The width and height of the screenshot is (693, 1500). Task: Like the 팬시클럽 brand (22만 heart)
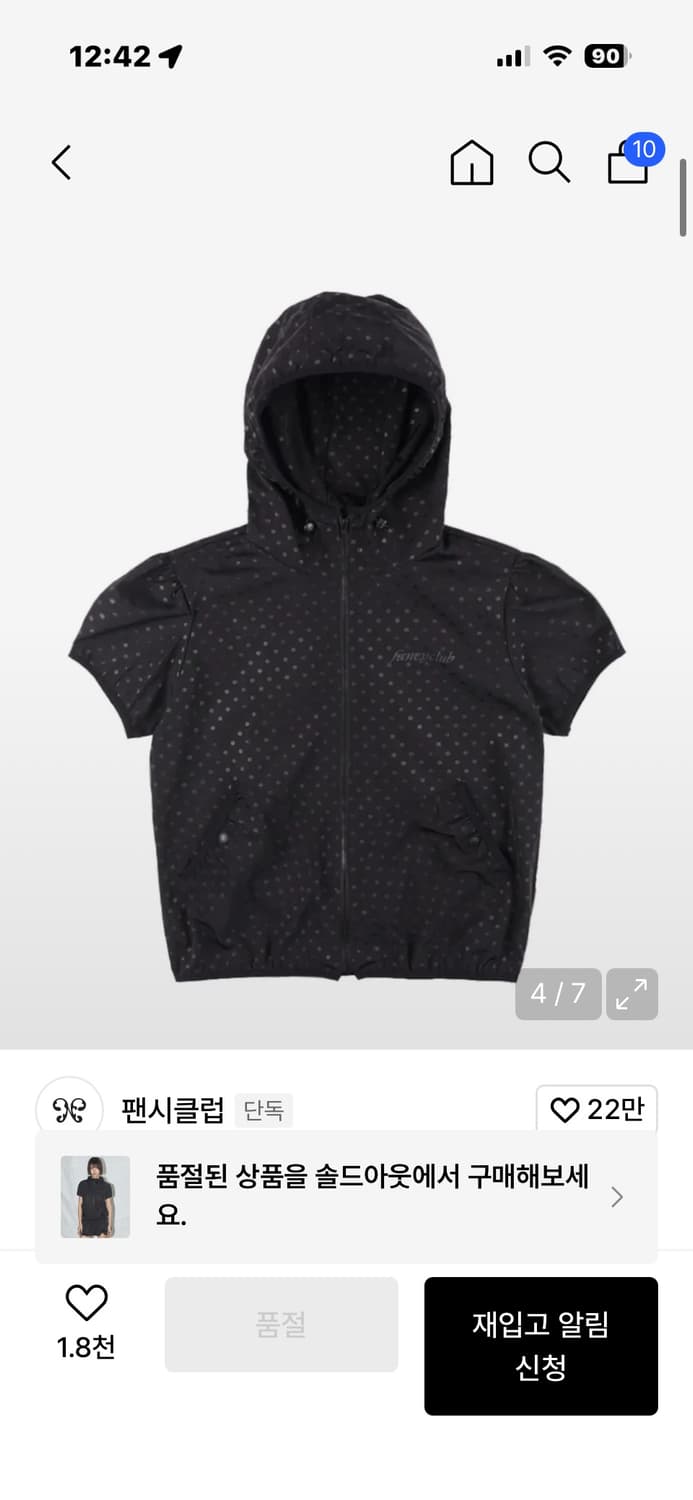point(596,1109)
